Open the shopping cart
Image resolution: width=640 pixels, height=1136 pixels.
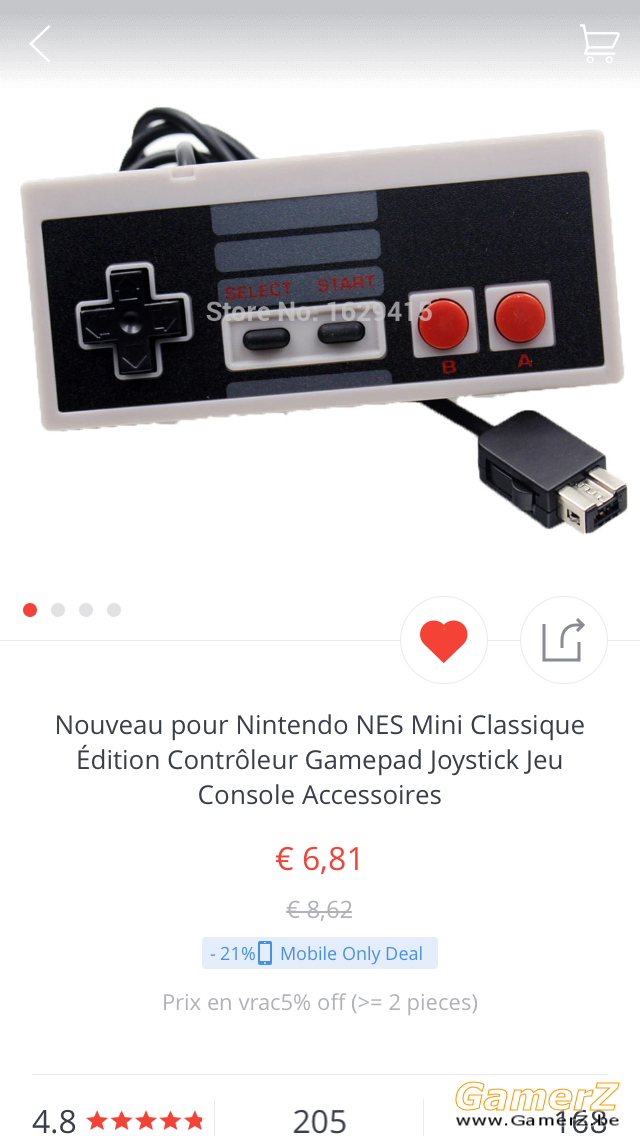[599, 44]
